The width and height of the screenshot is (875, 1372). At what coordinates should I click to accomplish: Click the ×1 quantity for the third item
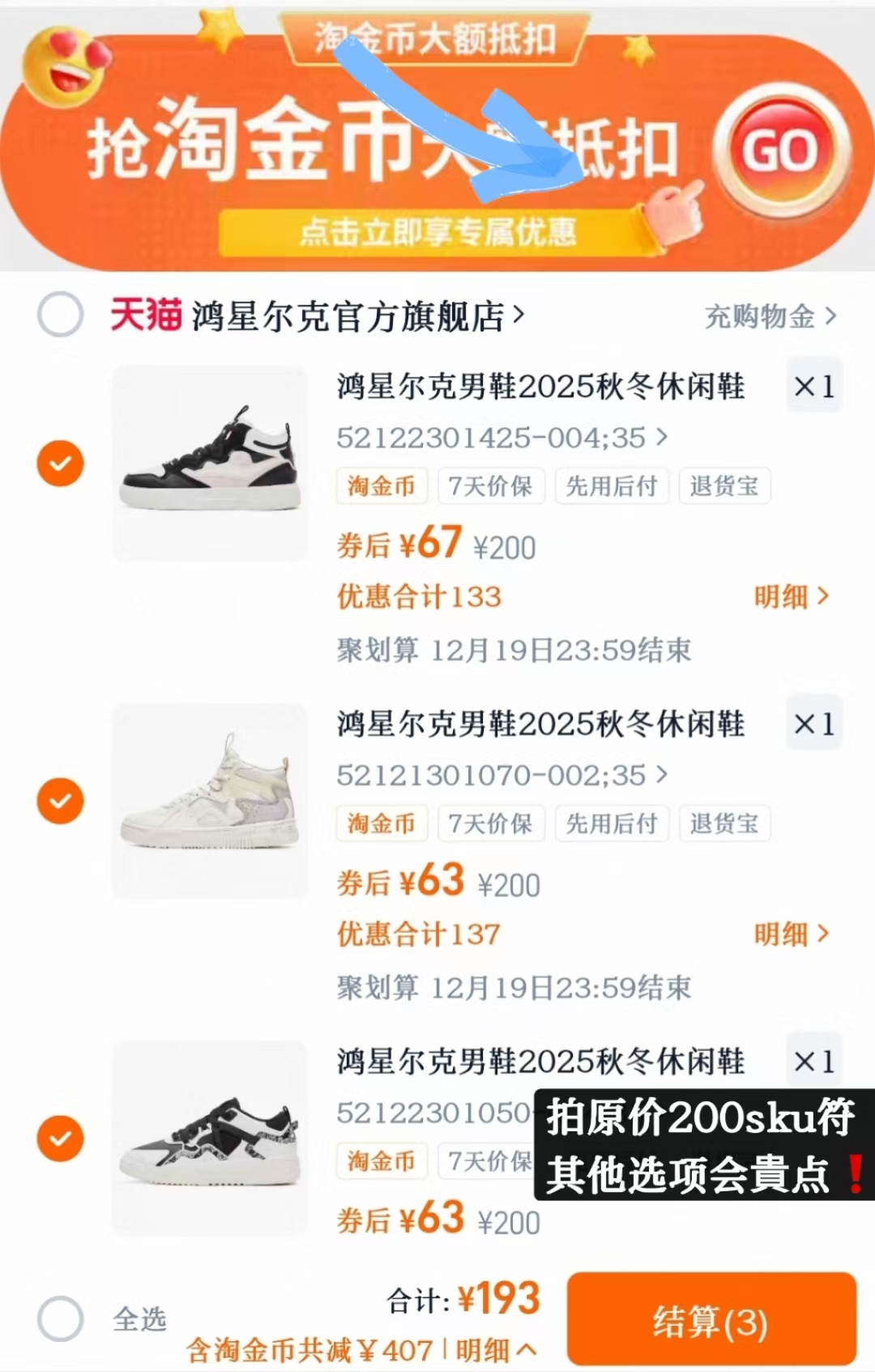pos(814,1062)
